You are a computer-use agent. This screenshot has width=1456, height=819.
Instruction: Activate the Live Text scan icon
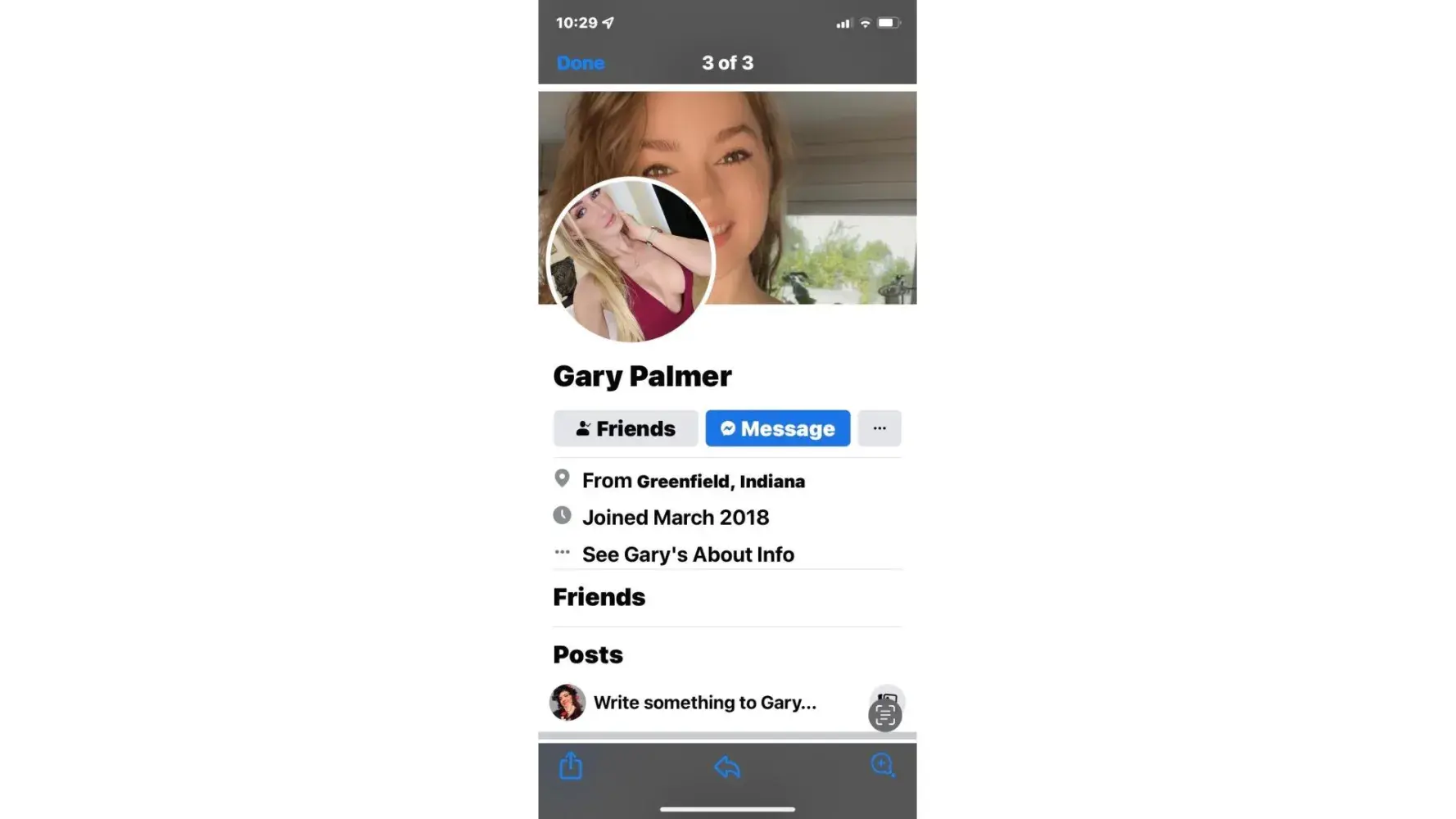[884, 716]
